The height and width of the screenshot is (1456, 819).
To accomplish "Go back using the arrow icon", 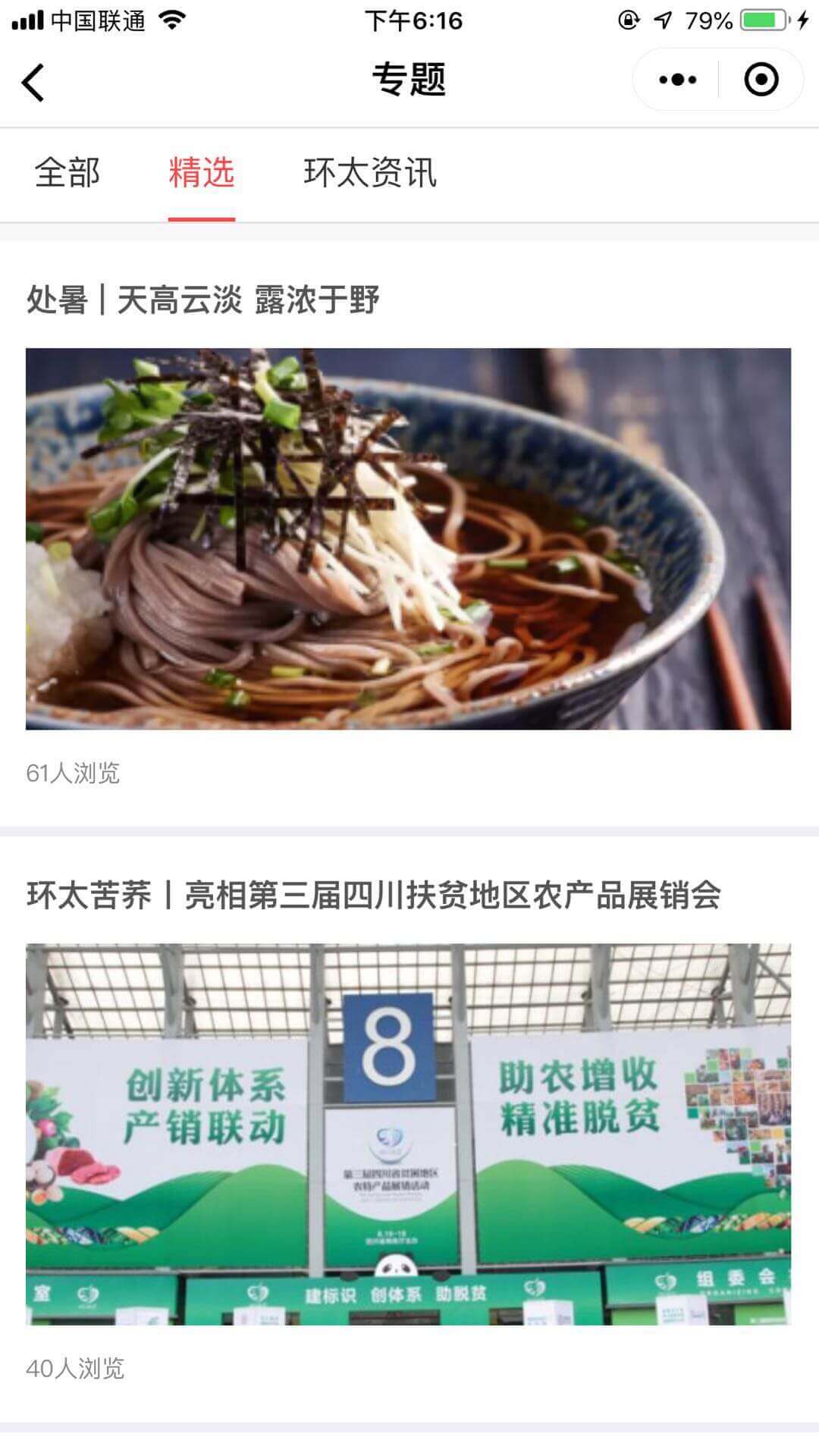I will point(33,81).
